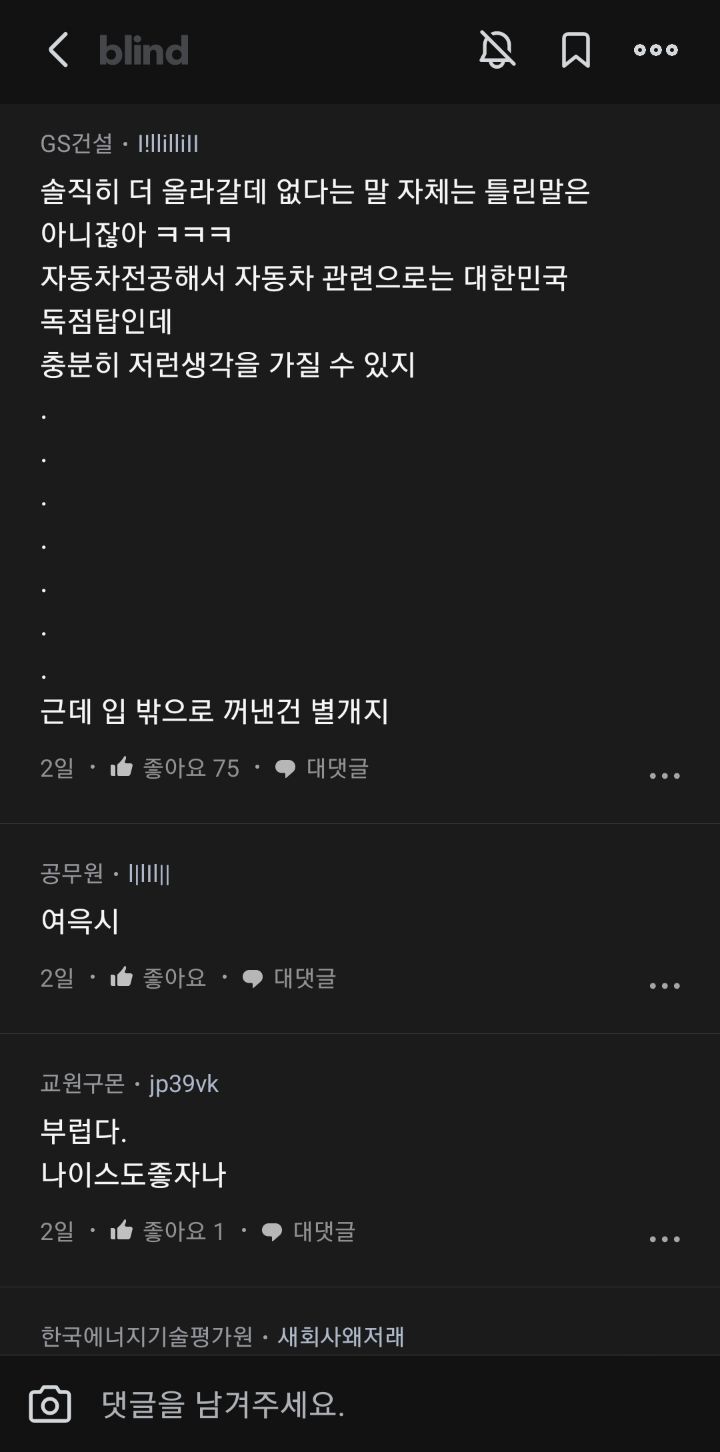Reply to the 공무원 comment 여윽시
Image resolution: width=720 pixels, height=1452 pixels.
coord(290,978)
